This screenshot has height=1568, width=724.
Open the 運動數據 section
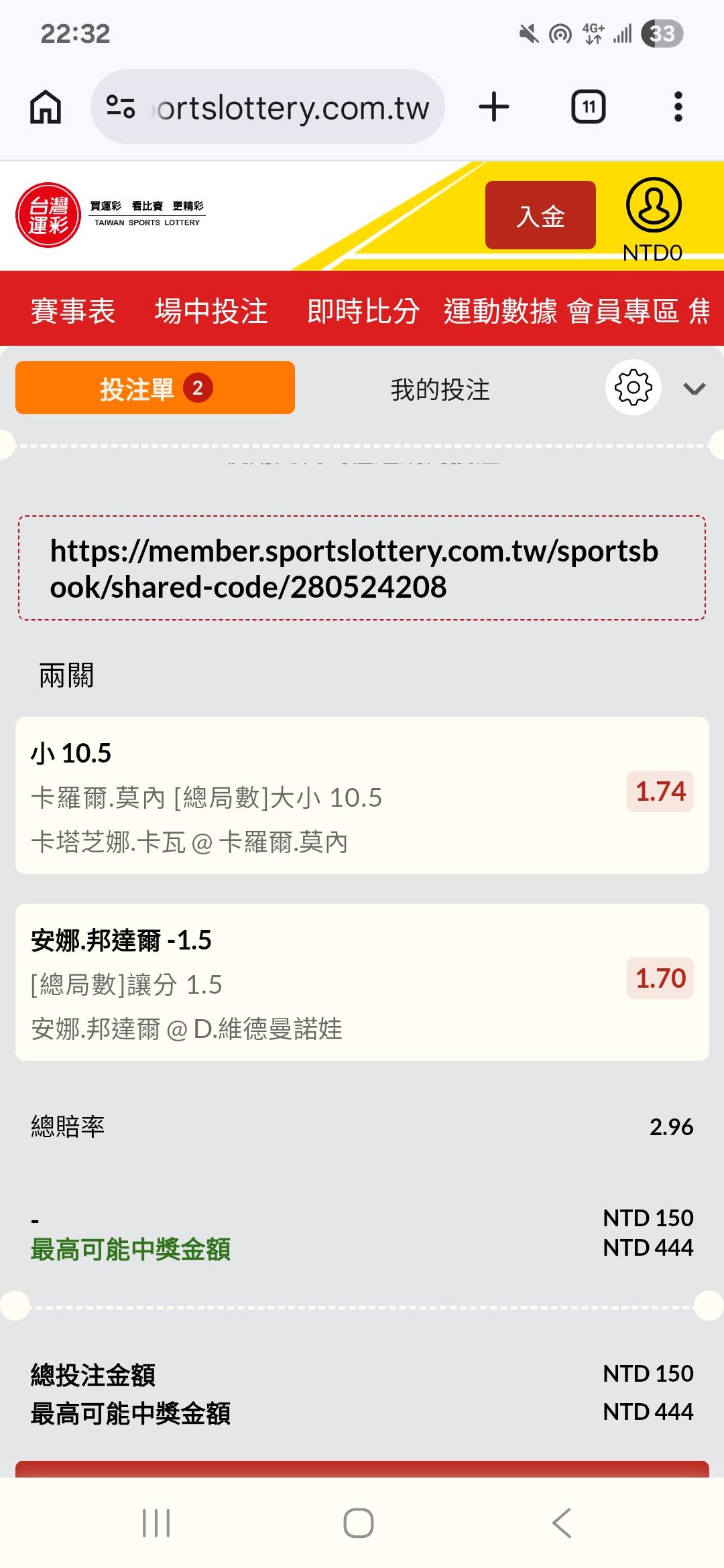tap(500, 311)
